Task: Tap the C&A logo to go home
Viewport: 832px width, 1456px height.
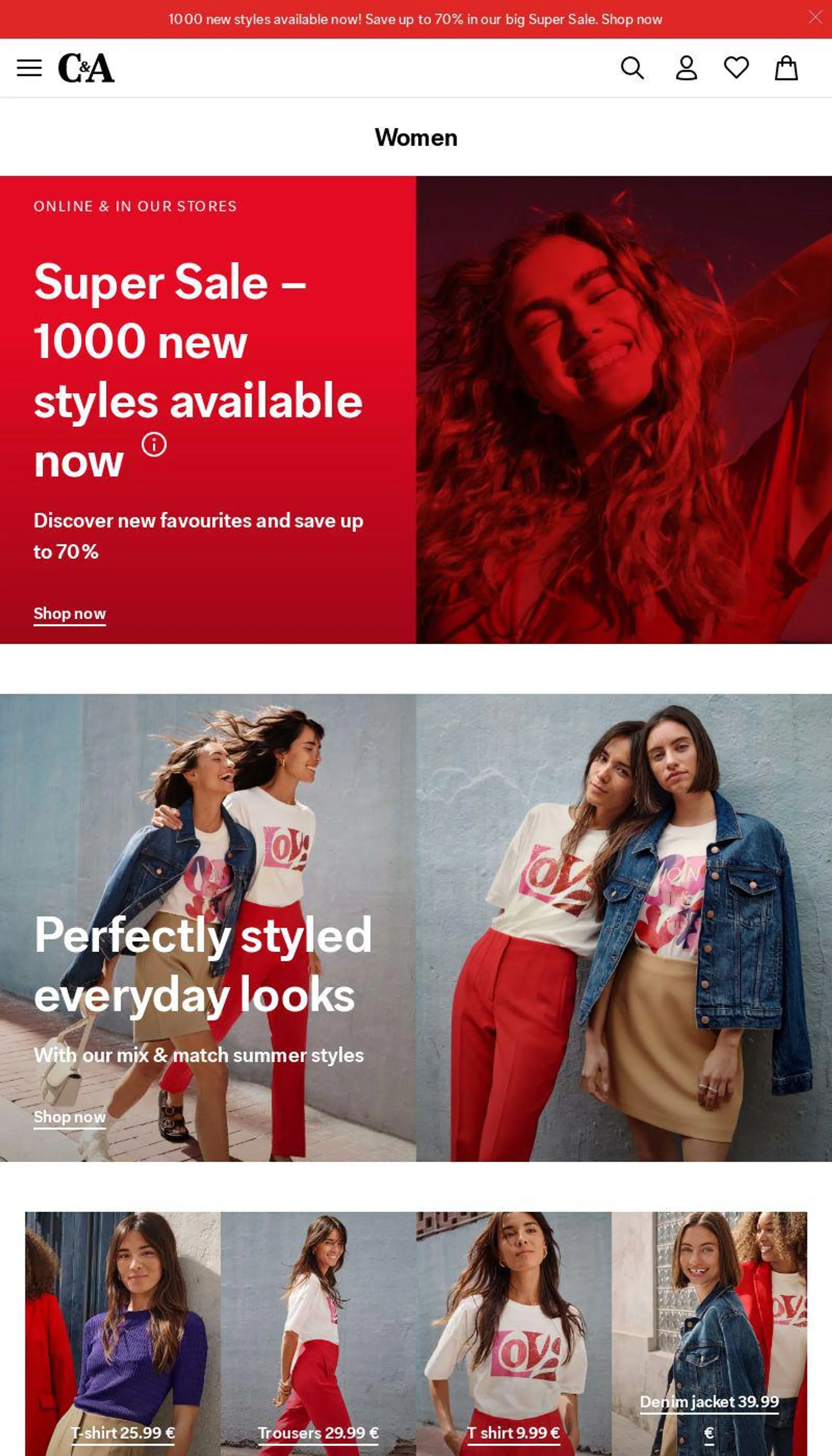Action: point(86,68)
